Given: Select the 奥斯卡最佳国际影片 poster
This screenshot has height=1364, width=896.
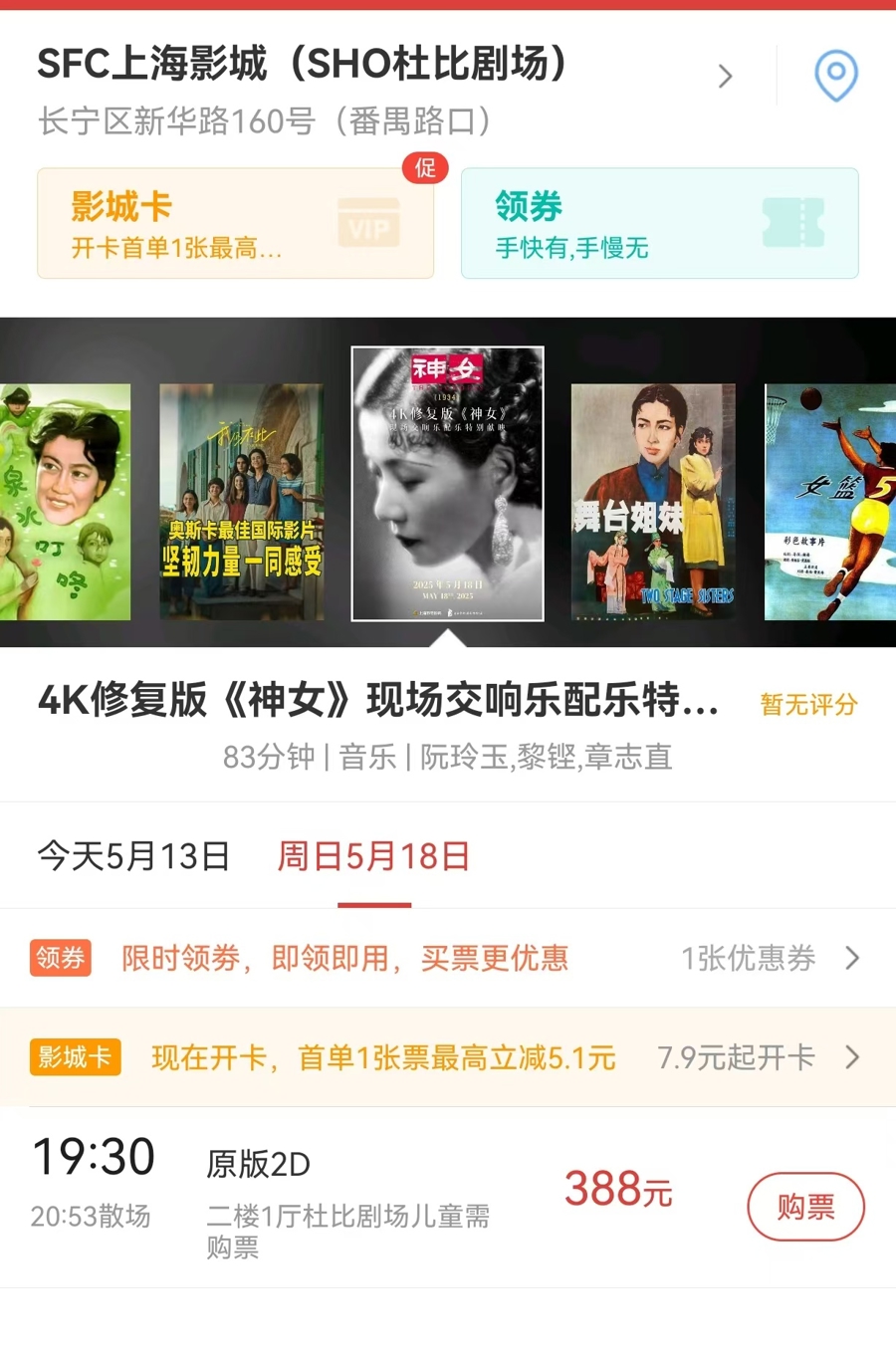Looking at the screenshot, I should [x=241, y=502].
